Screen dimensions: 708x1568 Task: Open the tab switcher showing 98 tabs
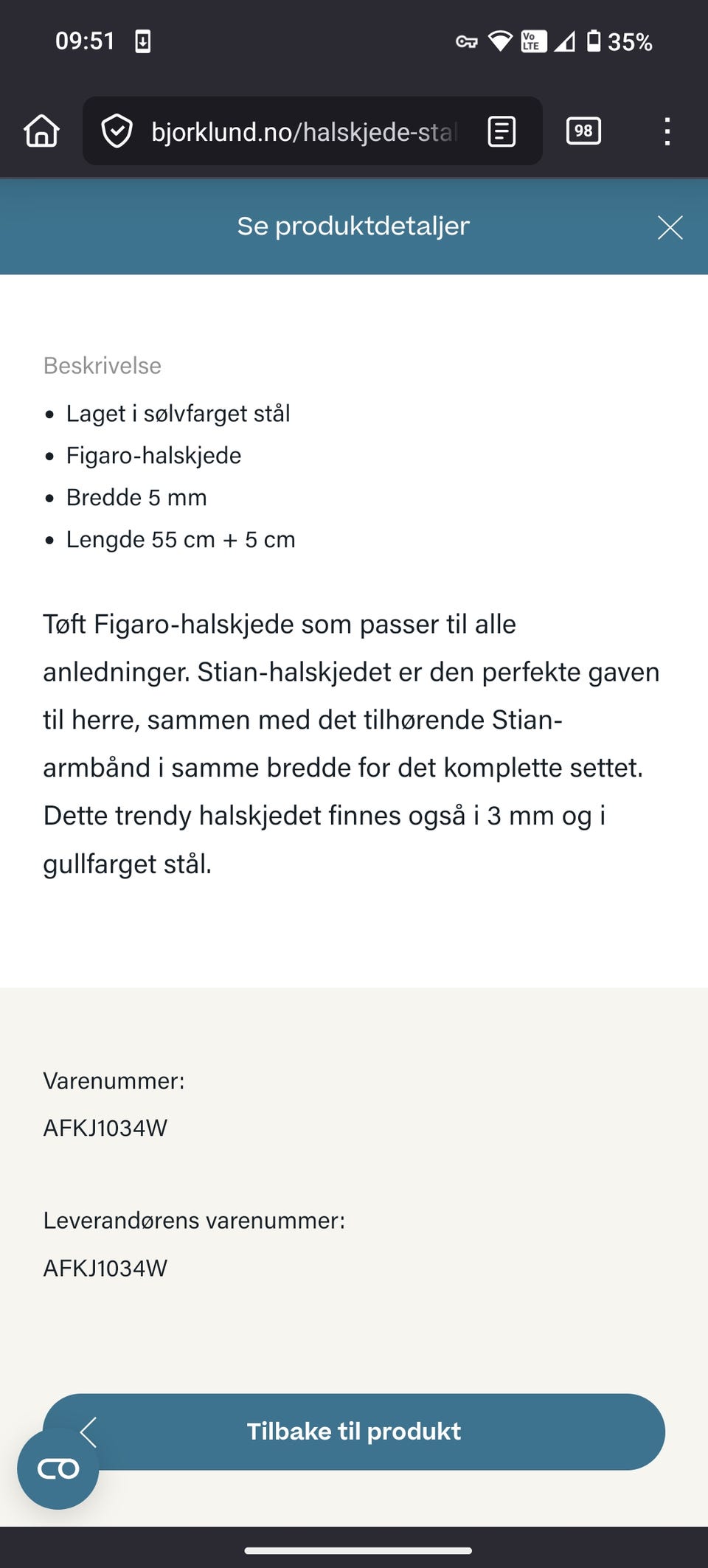point(583,131)
